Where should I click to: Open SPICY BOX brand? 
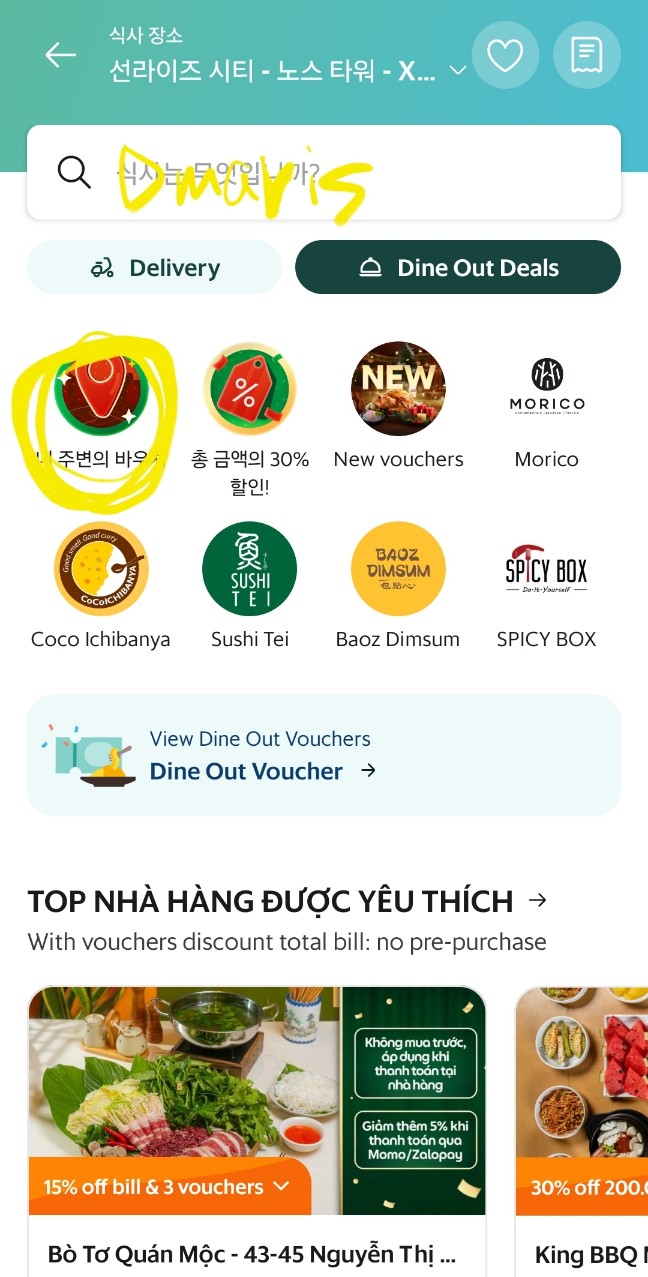point(546,570)
